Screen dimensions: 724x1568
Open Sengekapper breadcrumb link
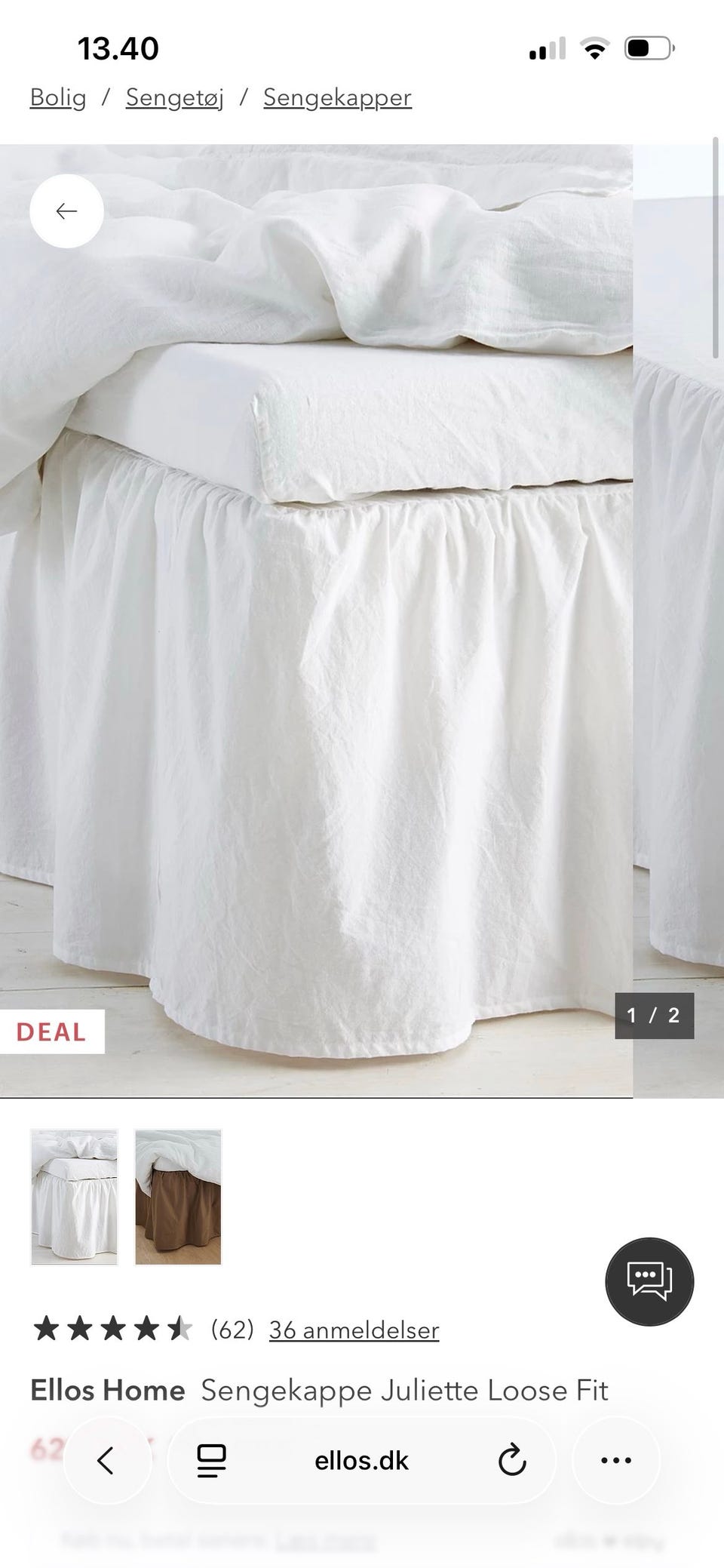[337, 97]
